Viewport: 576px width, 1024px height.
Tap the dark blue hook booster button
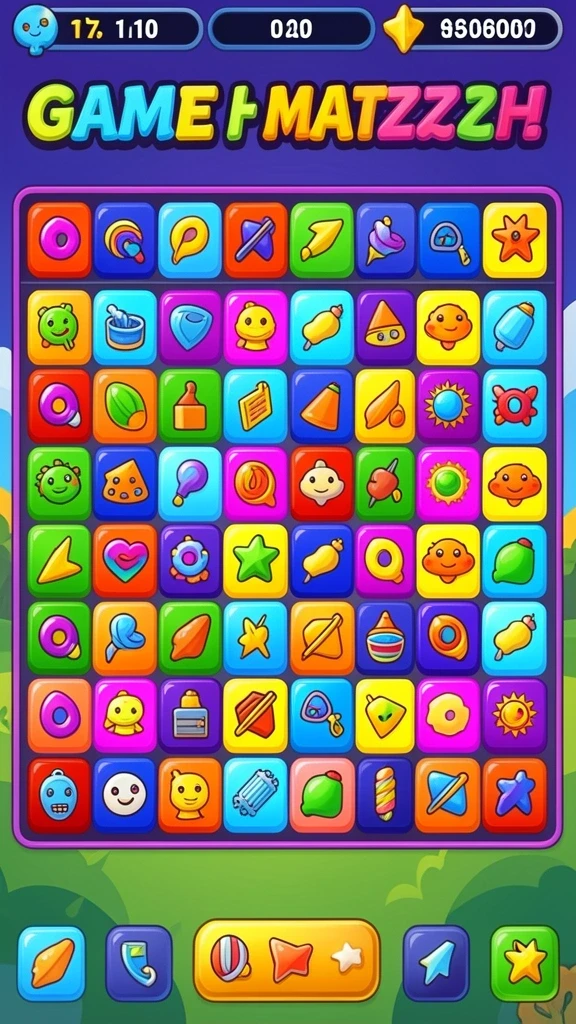(x=138, y=963)
